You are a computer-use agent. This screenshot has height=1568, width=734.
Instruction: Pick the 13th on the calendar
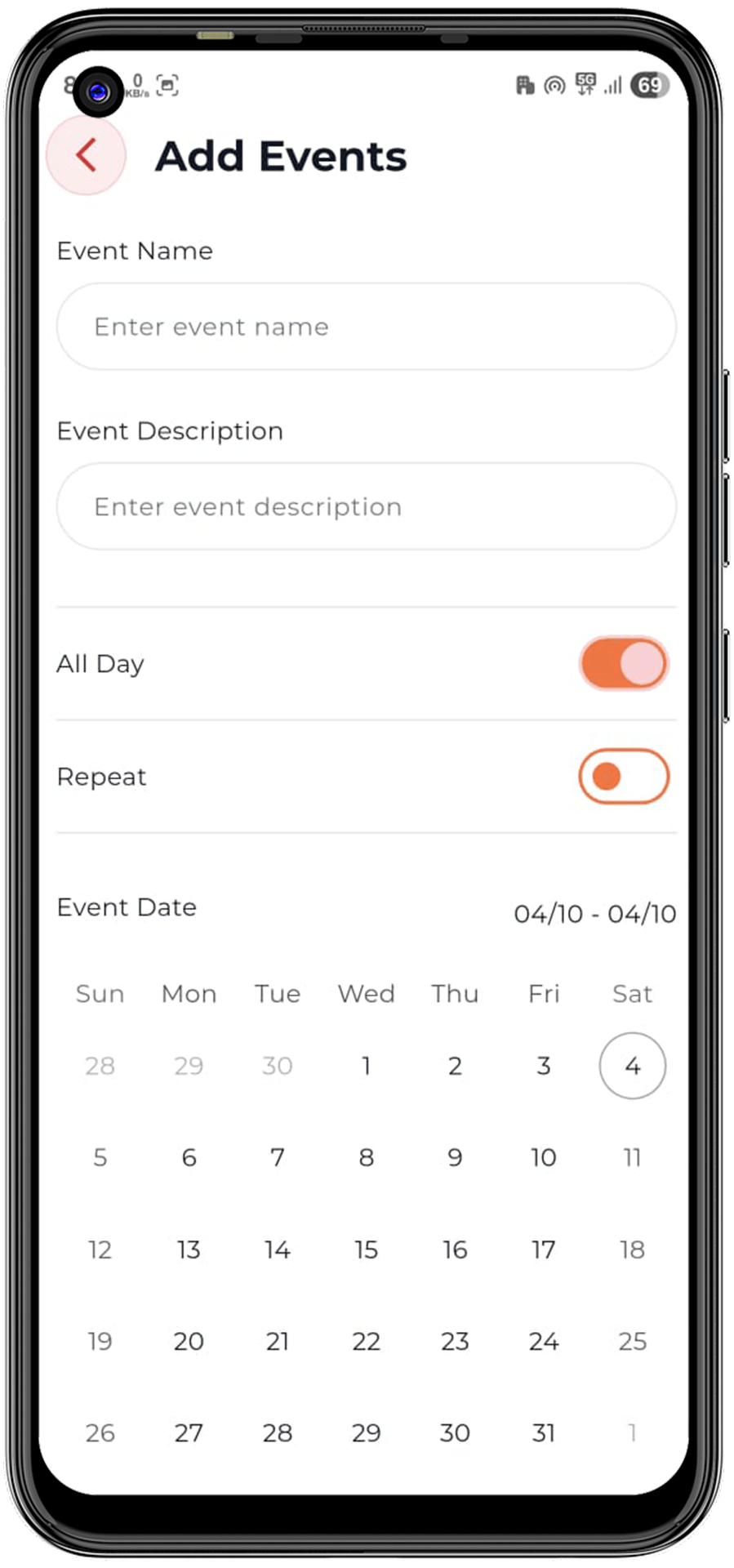click(189, 1249)
